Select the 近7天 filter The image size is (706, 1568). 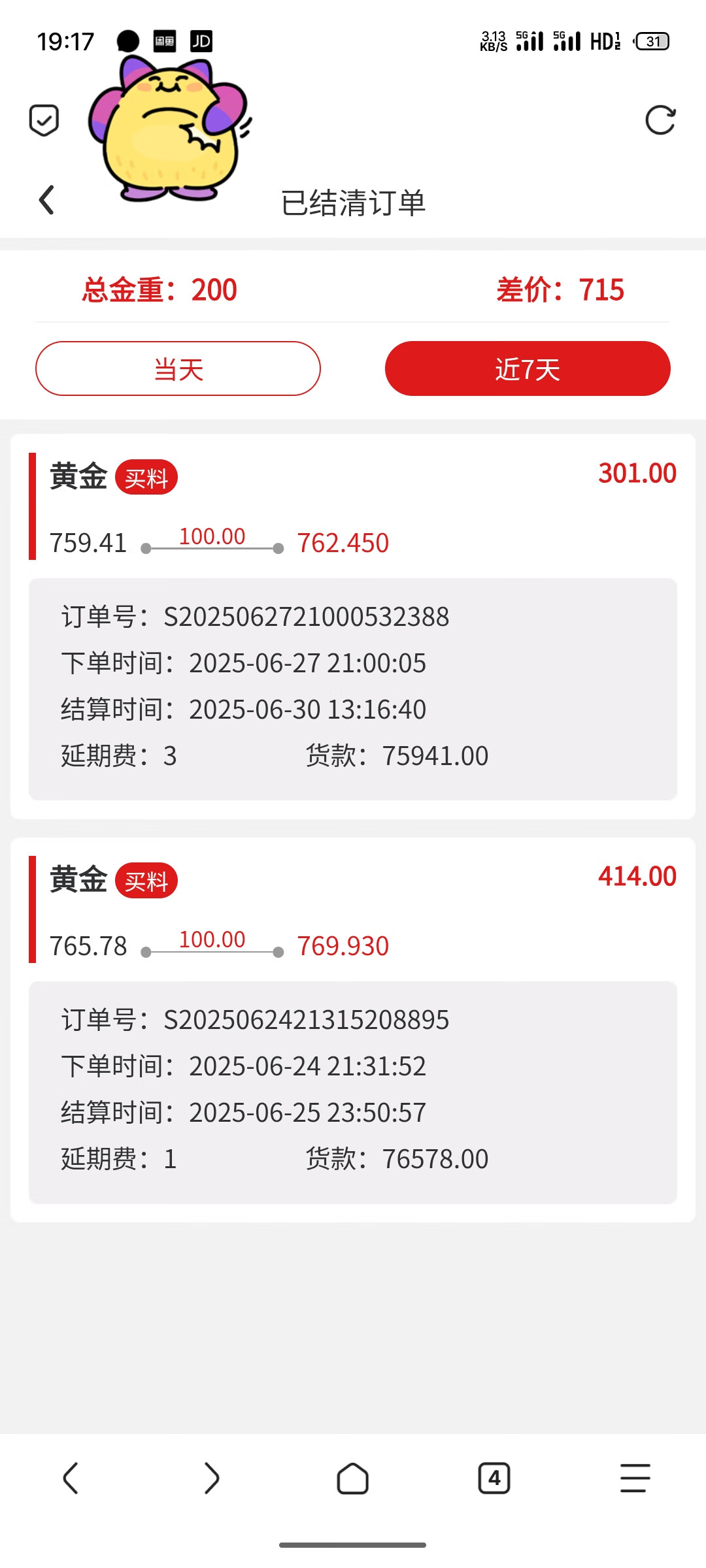tap(528, 368)
